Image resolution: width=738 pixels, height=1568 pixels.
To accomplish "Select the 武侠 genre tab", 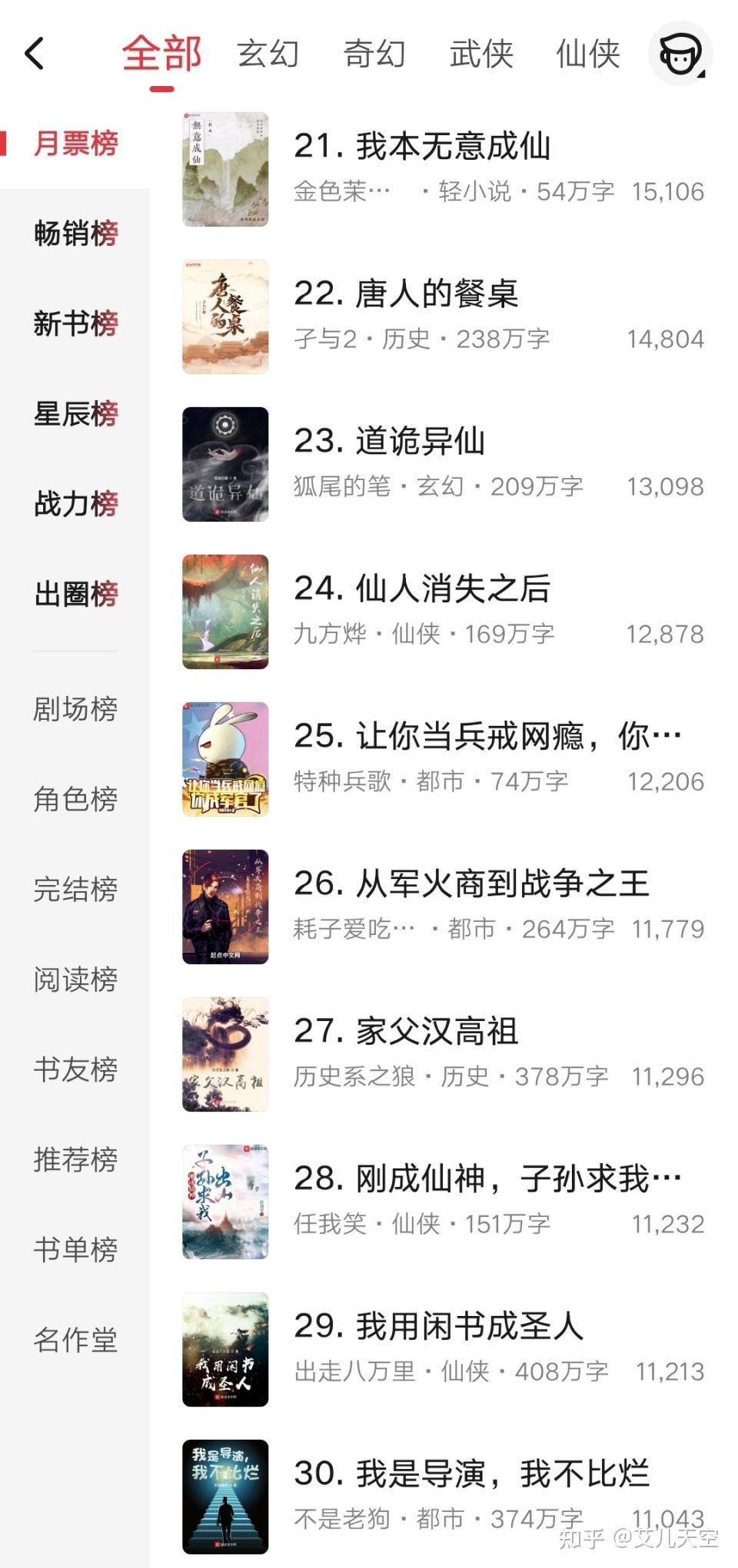I will [481, 54].
